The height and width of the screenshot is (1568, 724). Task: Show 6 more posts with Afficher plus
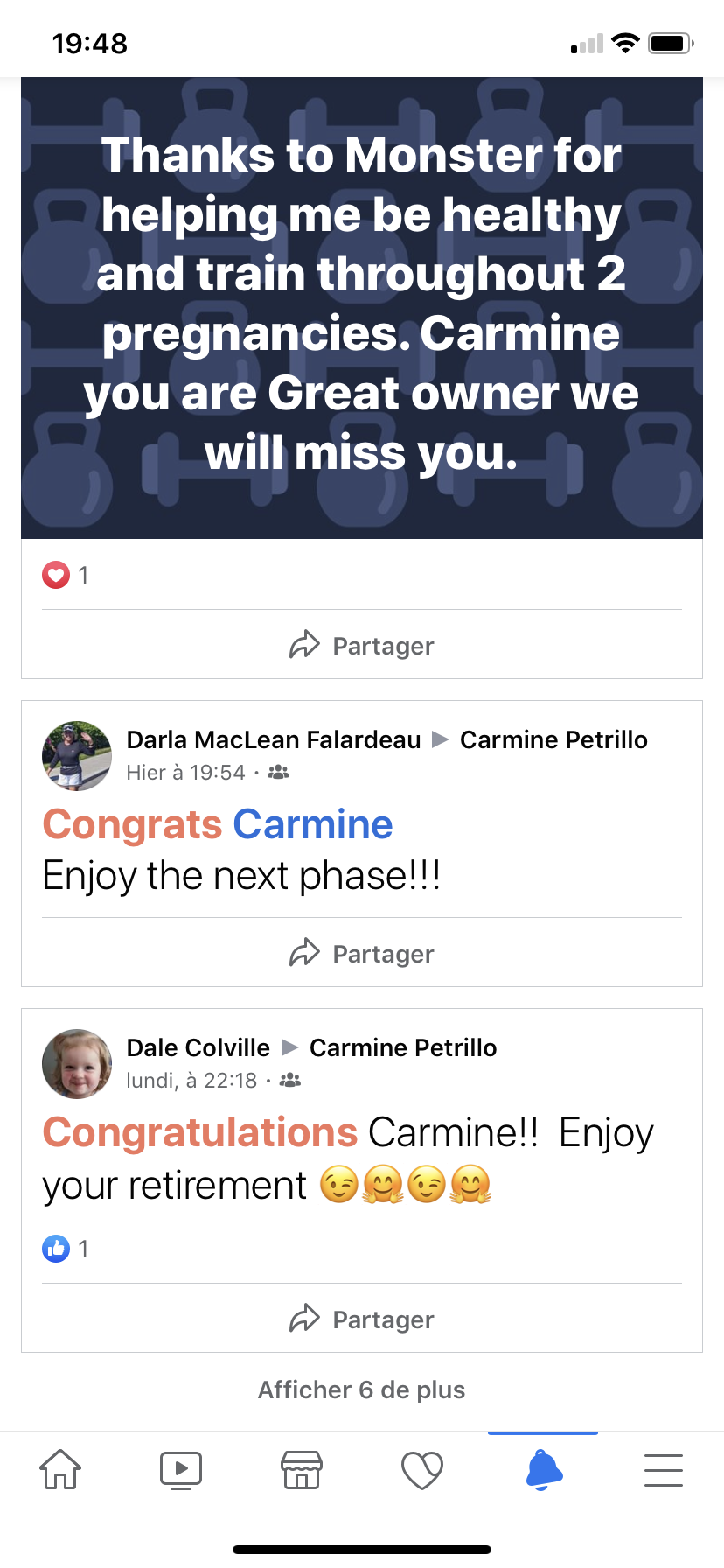coord(362,1389)
